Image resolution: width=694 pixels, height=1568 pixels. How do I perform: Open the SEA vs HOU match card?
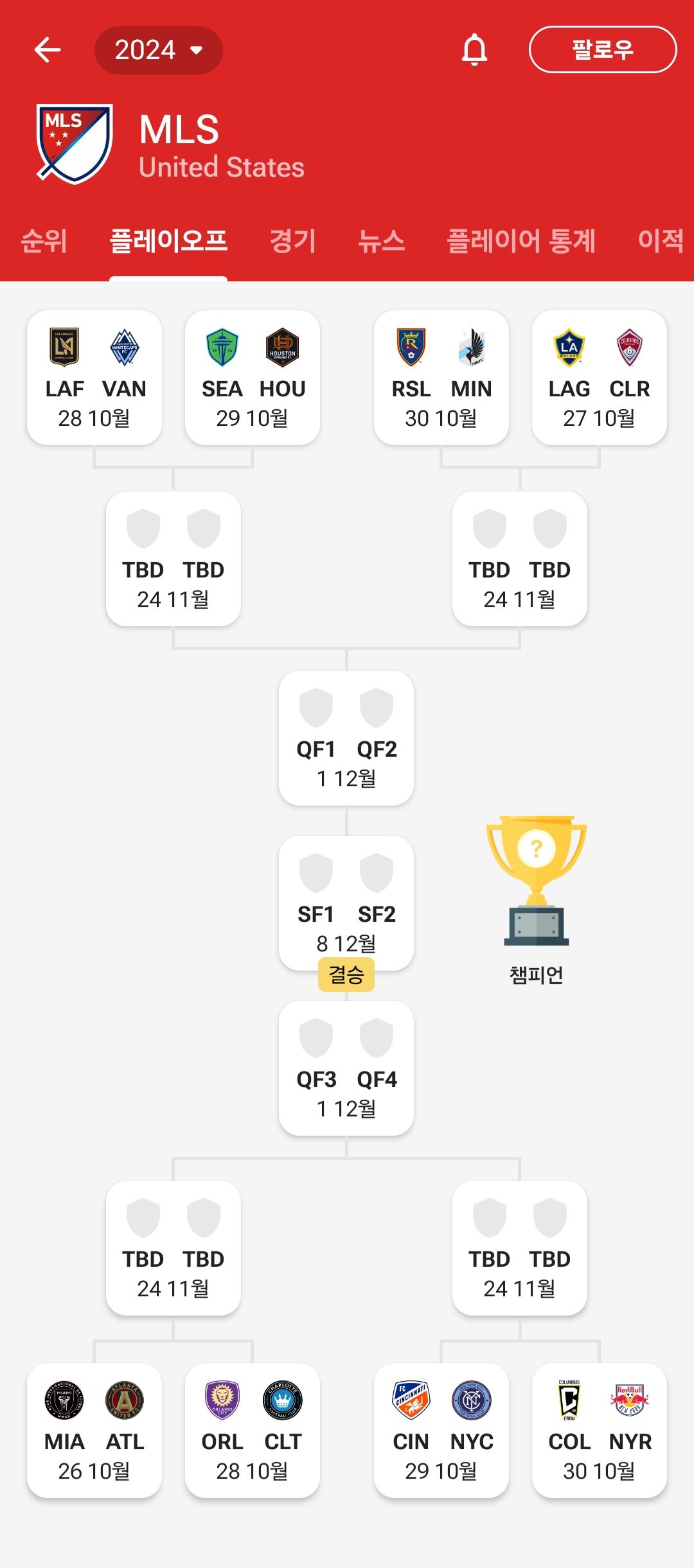(x=253, y=378)
